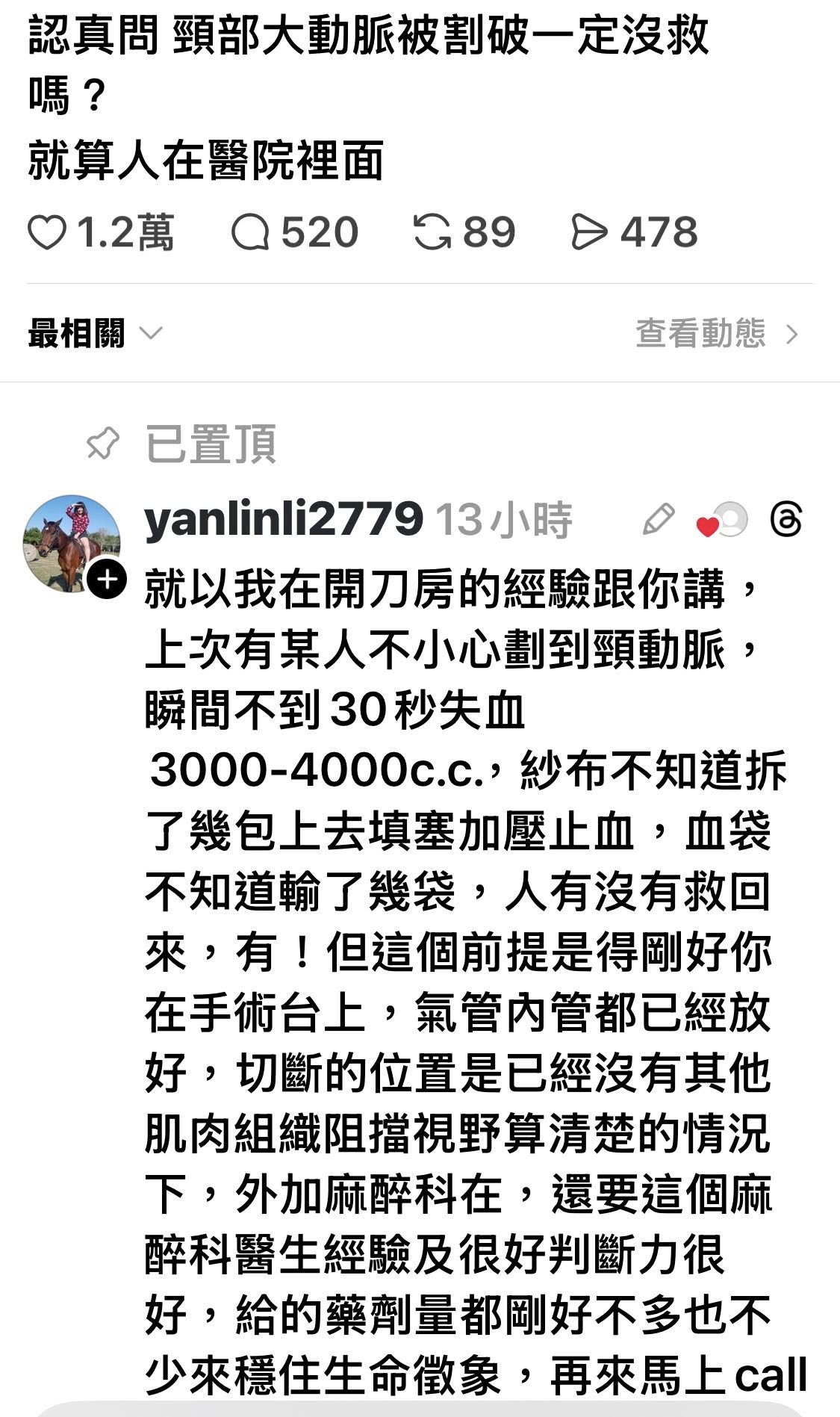Screen dimensions: 840x1417
Task: Tap the Threads icon beside the reply
Action: point(786,520)
